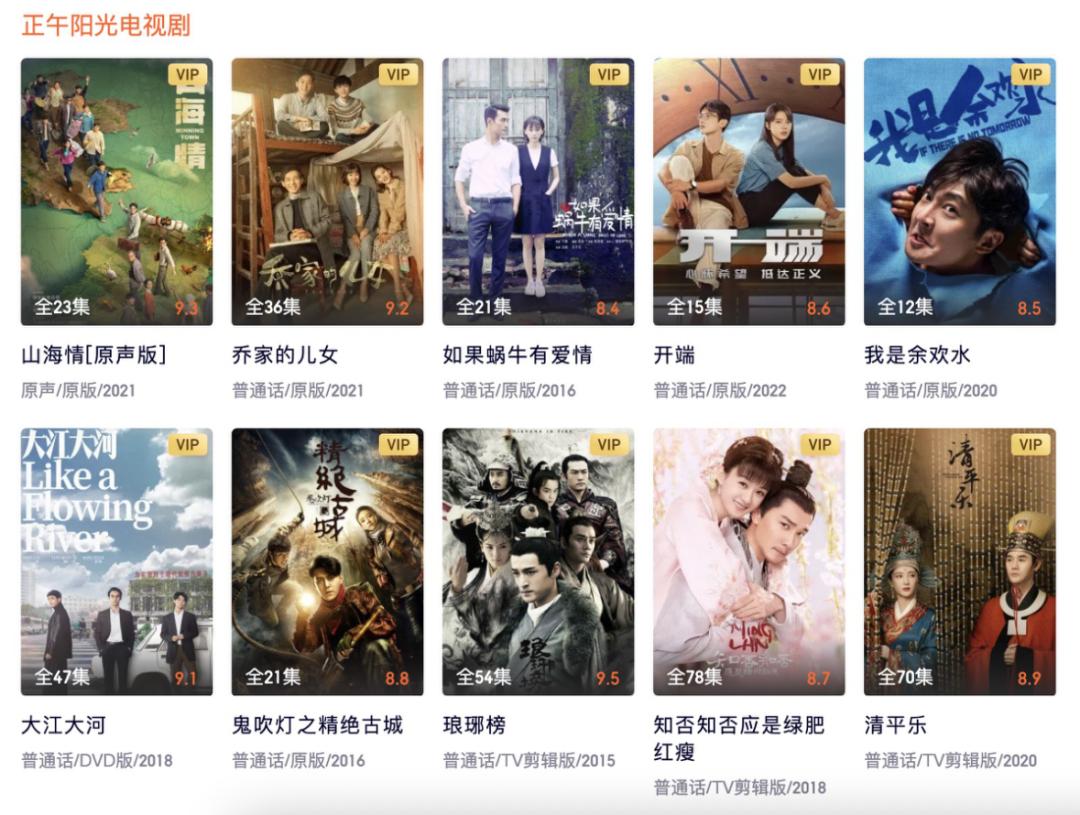
Task: Open the 开端 series card
Action: [749, 191]
